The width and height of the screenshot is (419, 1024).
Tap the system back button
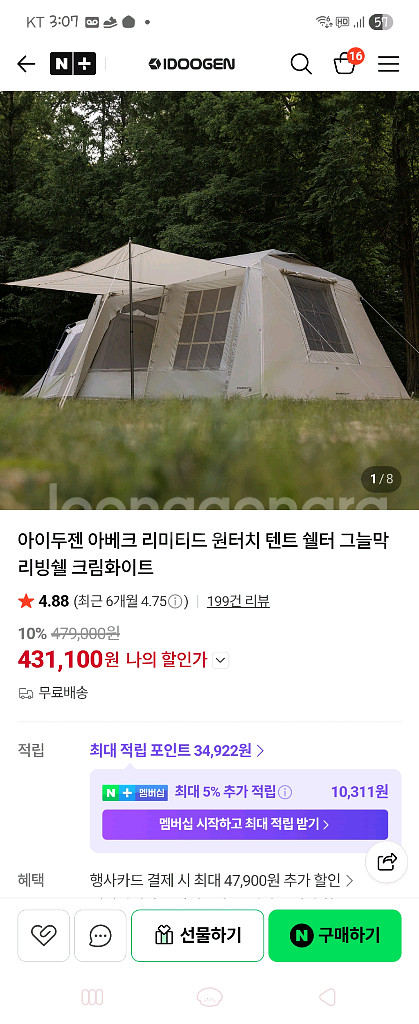(327, 997)
